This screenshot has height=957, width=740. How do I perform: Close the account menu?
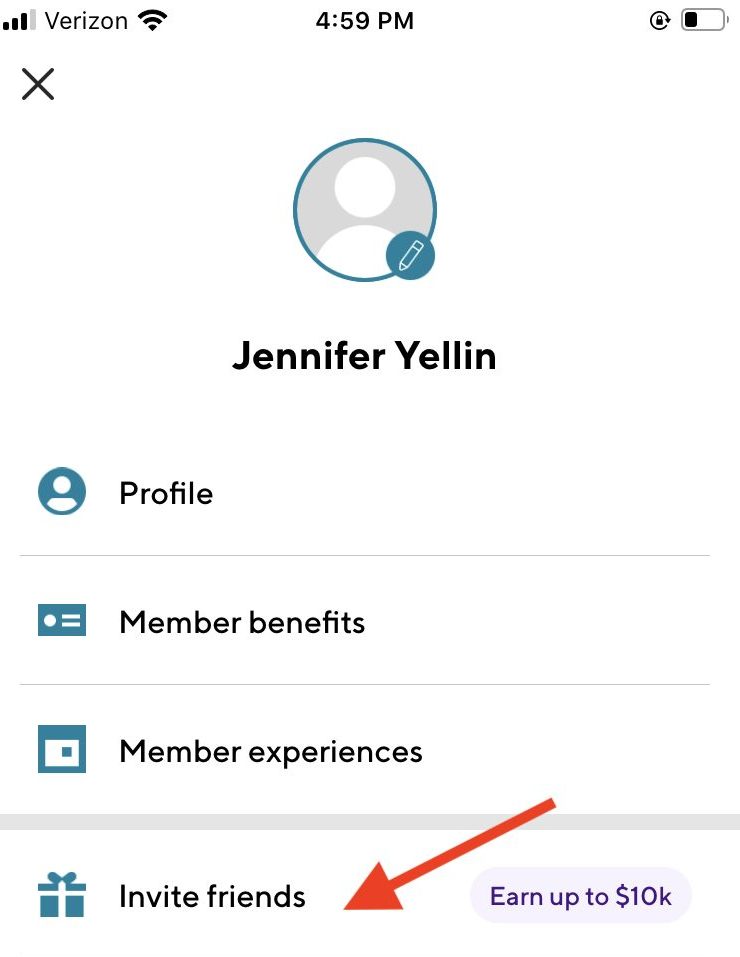click(x=38, y=84)
